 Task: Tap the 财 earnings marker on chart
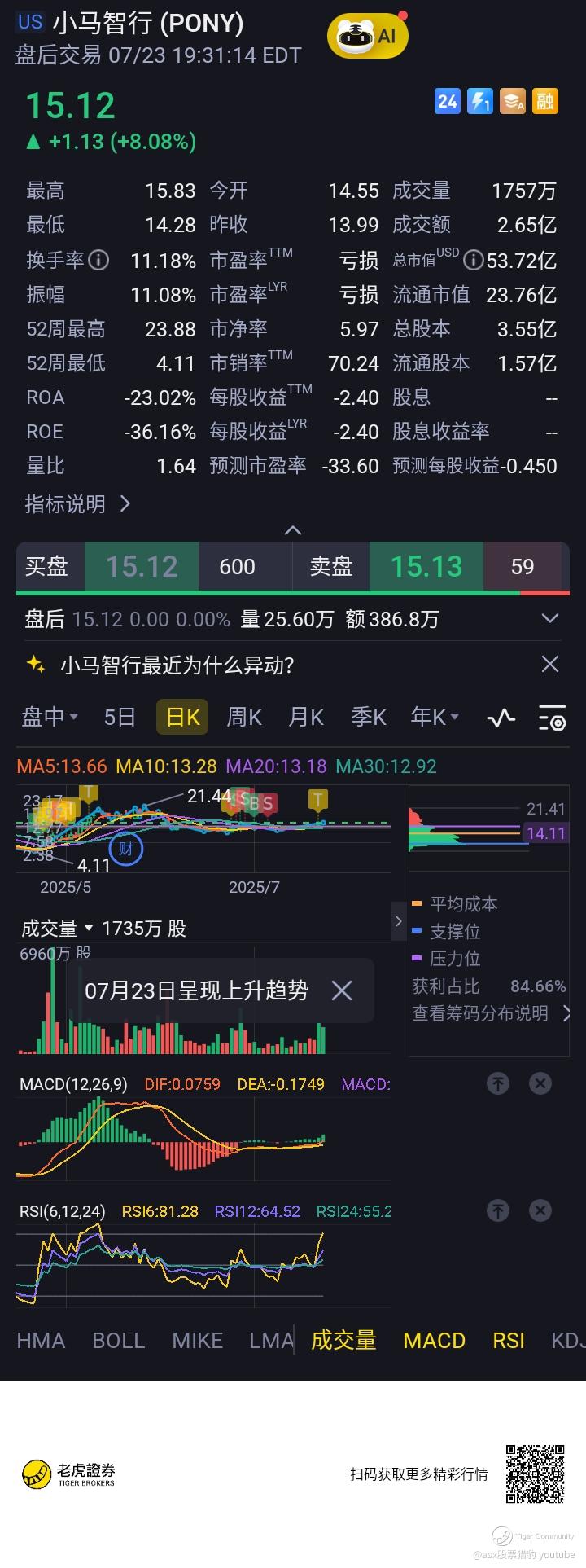coord(126,849)
